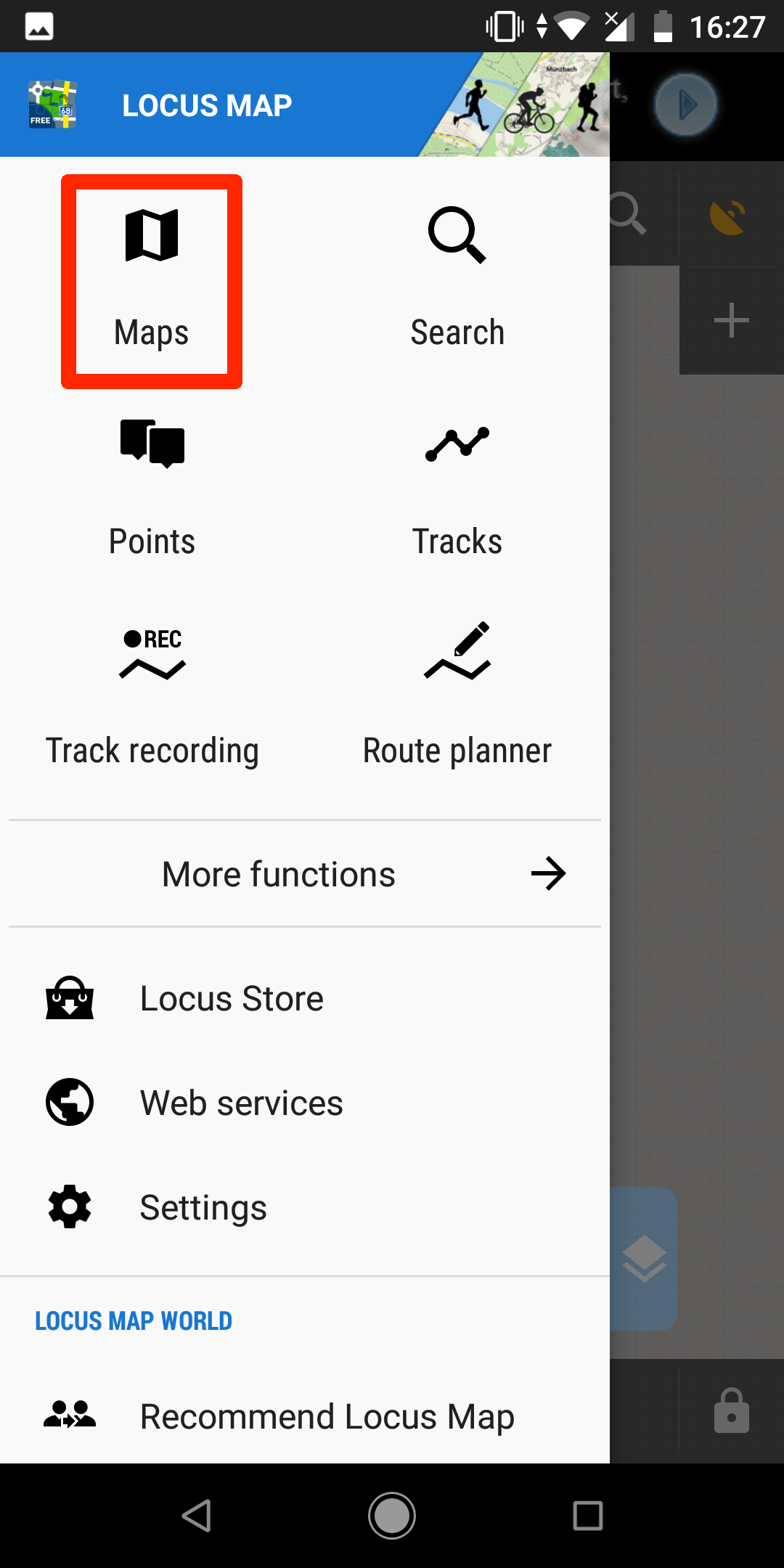This screenshot has height=1568, width=784.
Task: Open Locus Store
Action: 232,999
